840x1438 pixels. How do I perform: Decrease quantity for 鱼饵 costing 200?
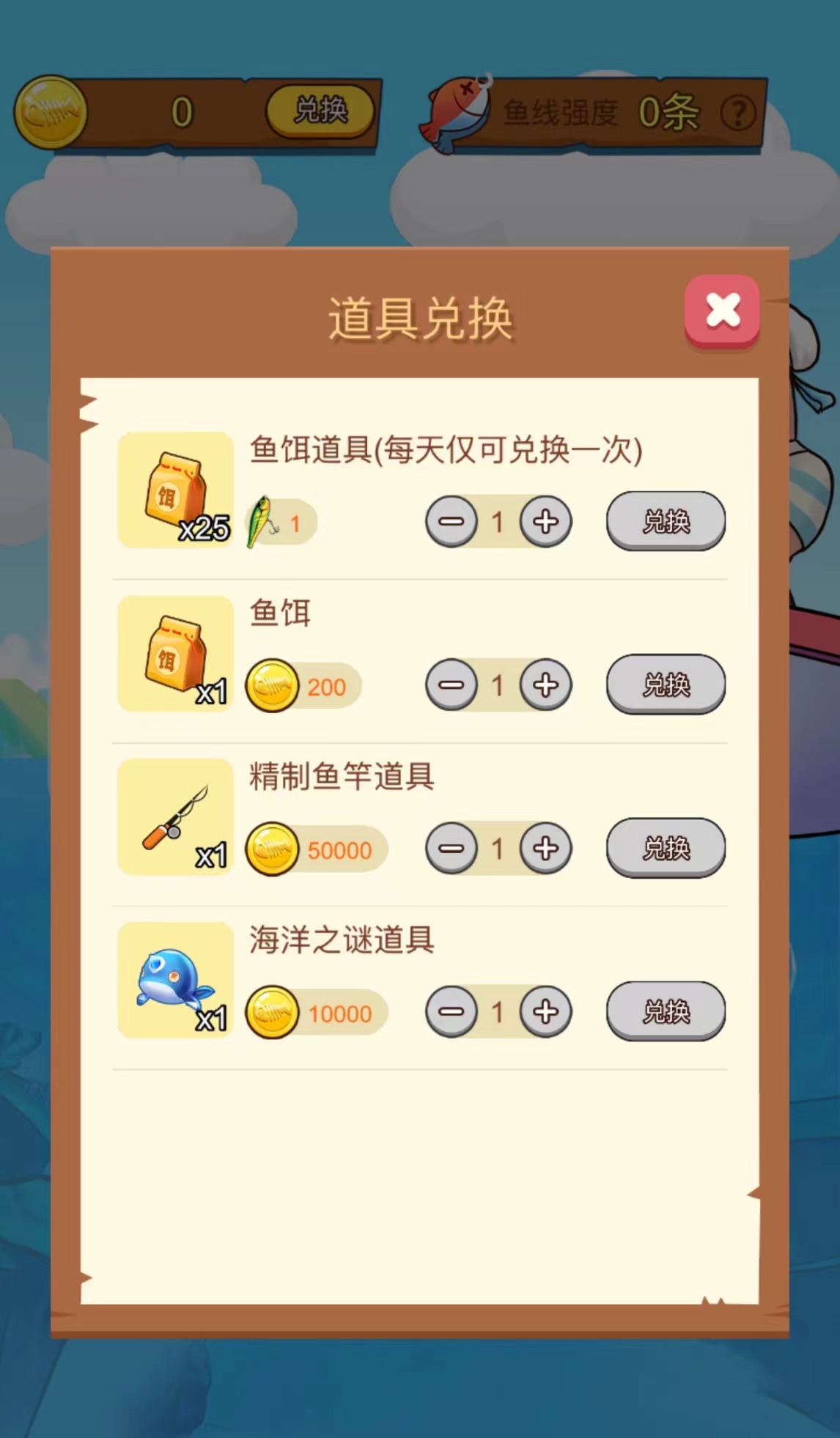point(452,685)
